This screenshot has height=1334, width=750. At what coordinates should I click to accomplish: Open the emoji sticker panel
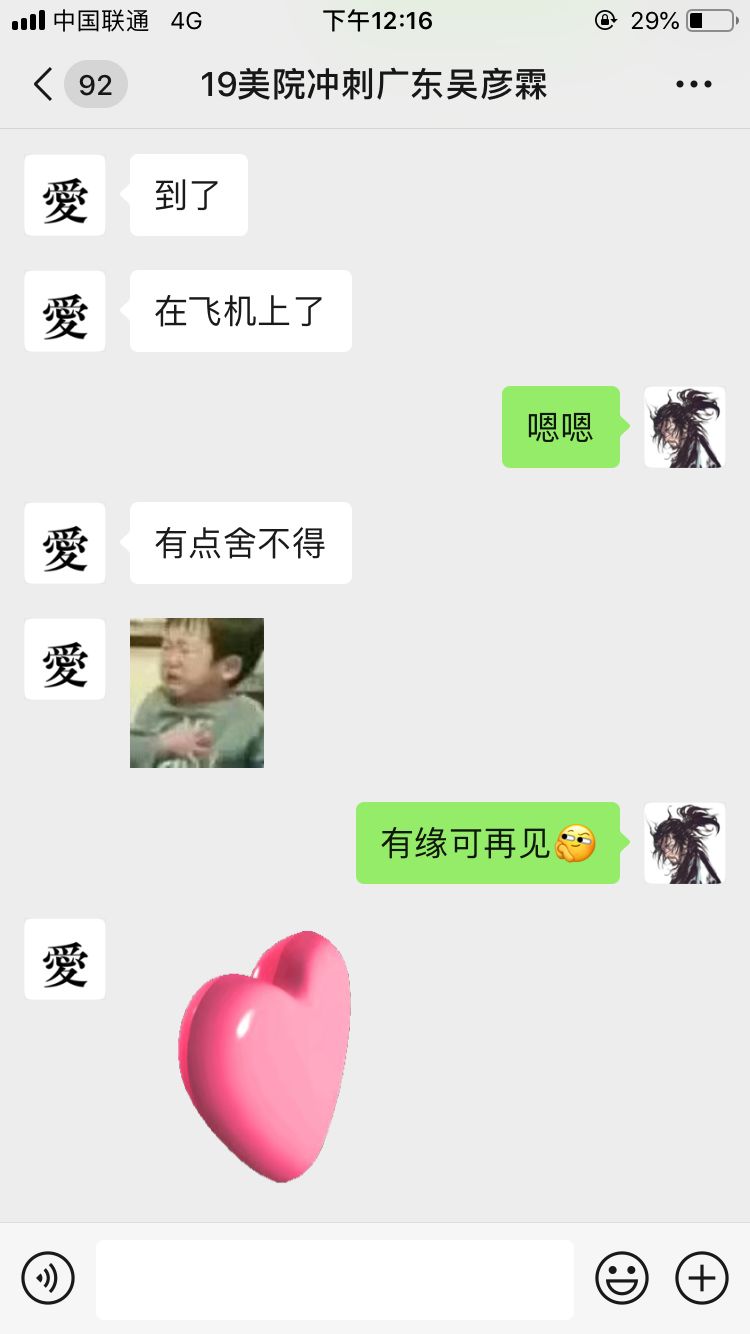coord(622,1278)
